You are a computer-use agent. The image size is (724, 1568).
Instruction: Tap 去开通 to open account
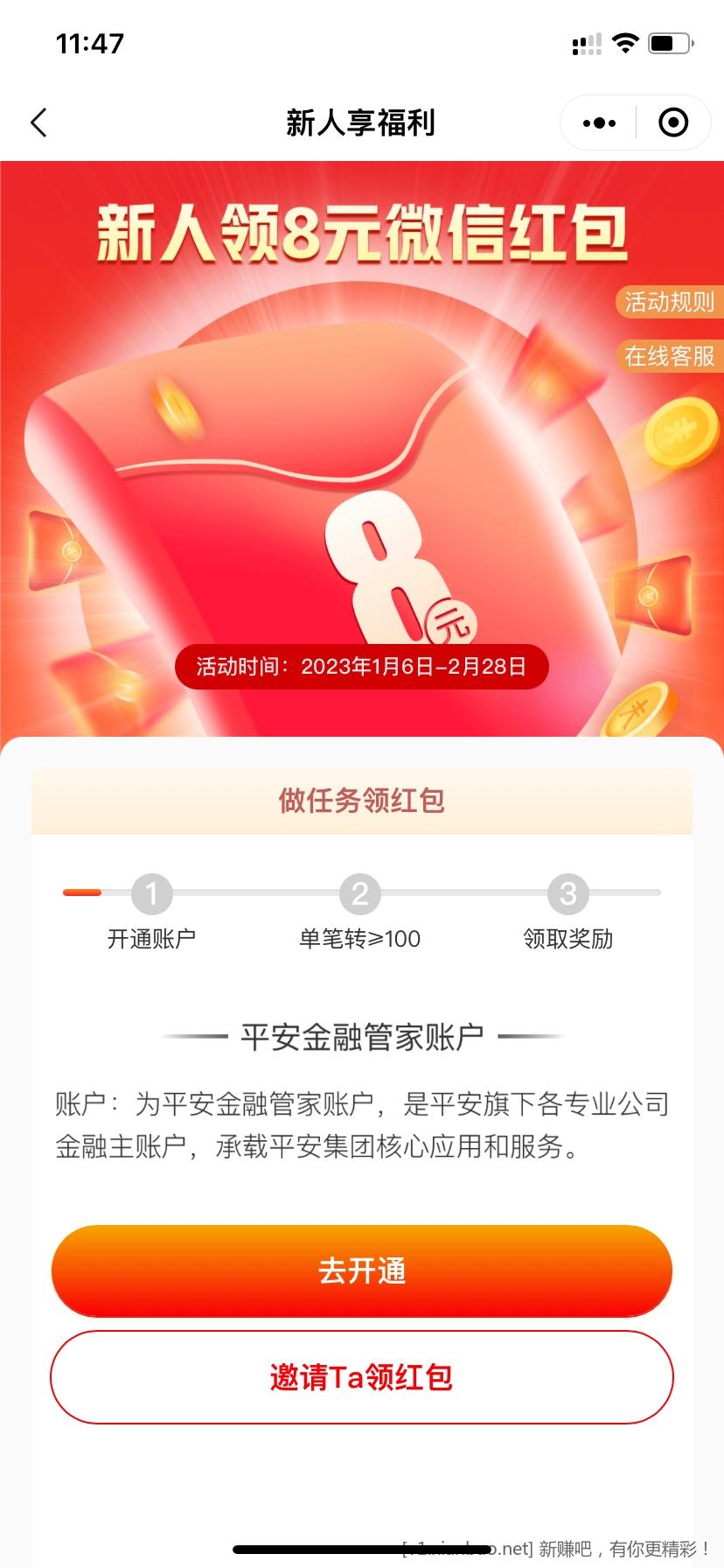tap(362, 1270)
